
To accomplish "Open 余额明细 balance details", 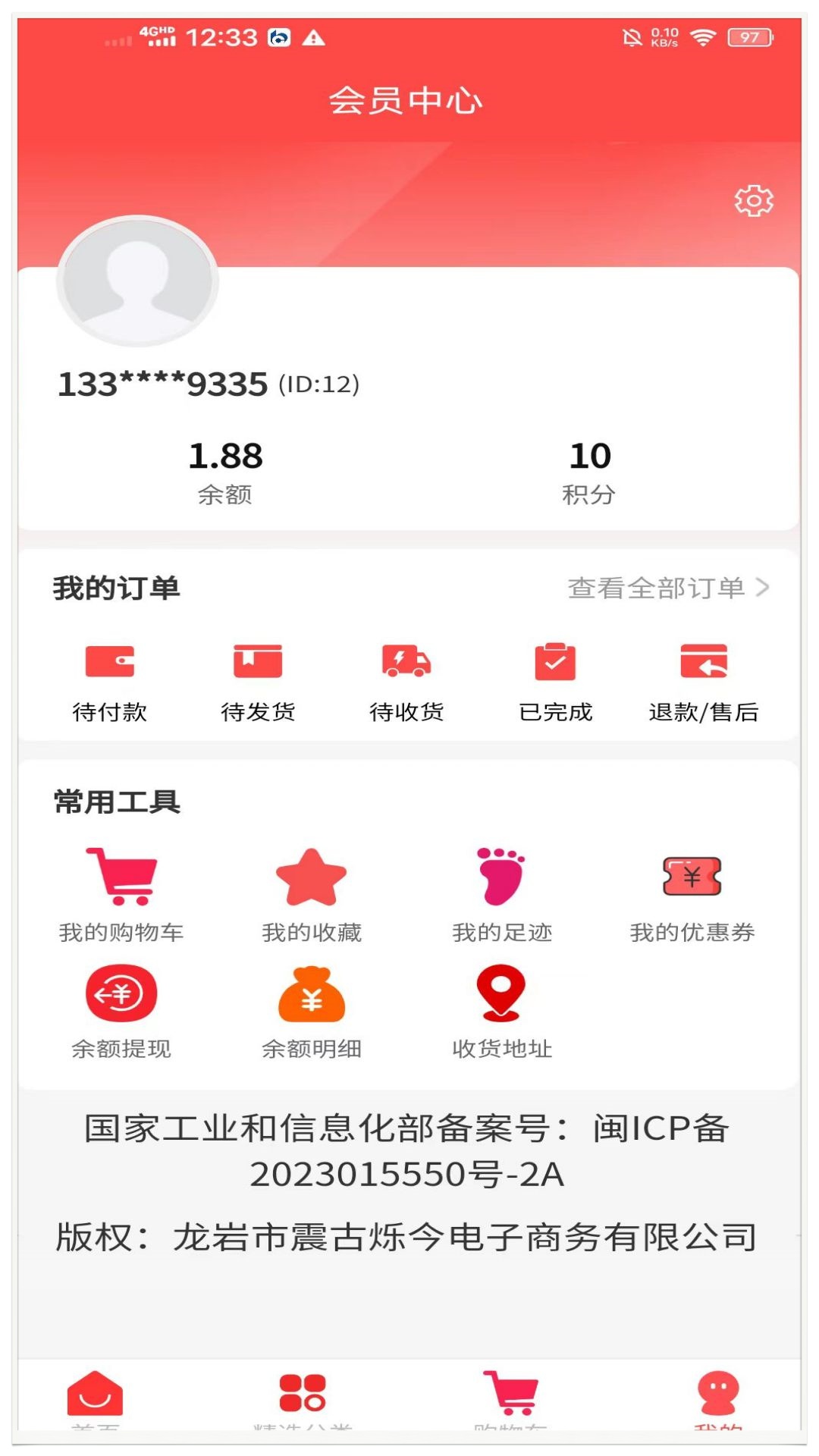I will [x=312, y=1012].
